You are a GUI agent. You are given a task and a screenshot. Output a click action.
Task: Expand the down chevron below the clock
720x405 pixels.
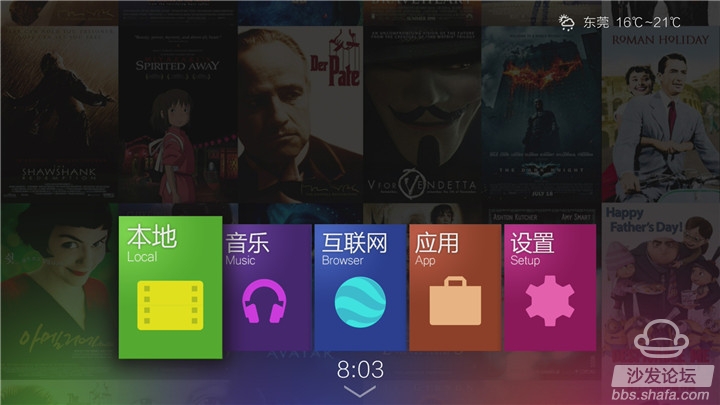(359, 391)
